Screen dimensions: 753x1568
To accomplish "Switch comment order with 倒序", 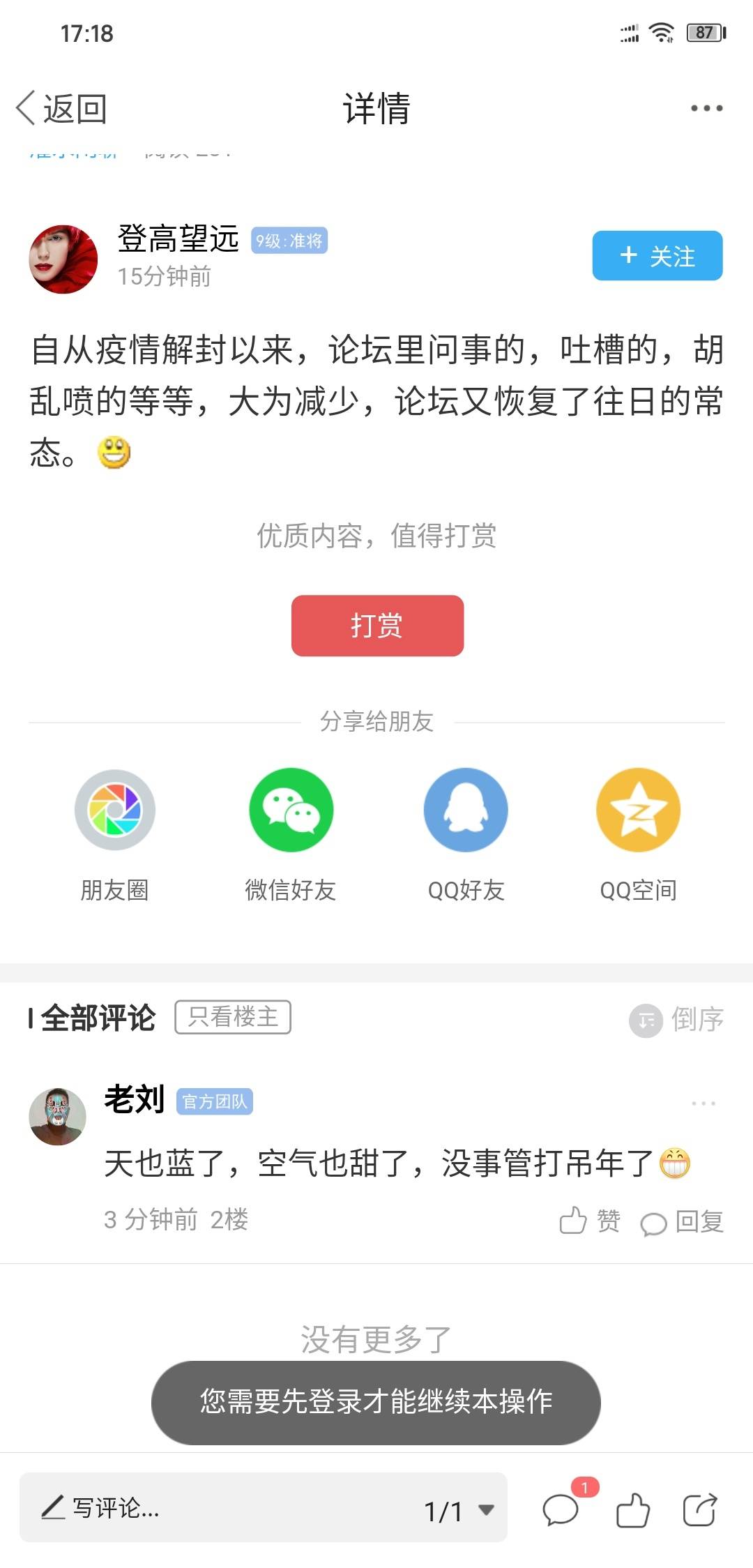I will tap(676, 1019).
